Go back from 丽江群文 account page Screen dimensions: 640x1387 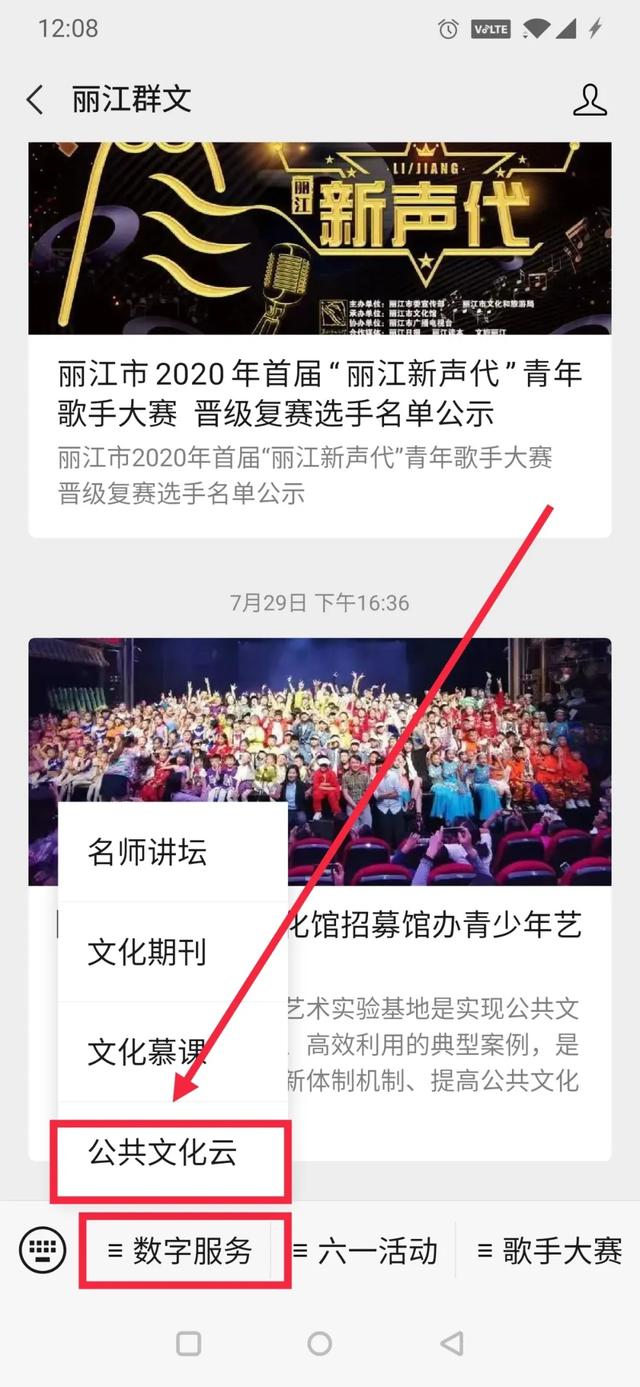coord(35,99)
